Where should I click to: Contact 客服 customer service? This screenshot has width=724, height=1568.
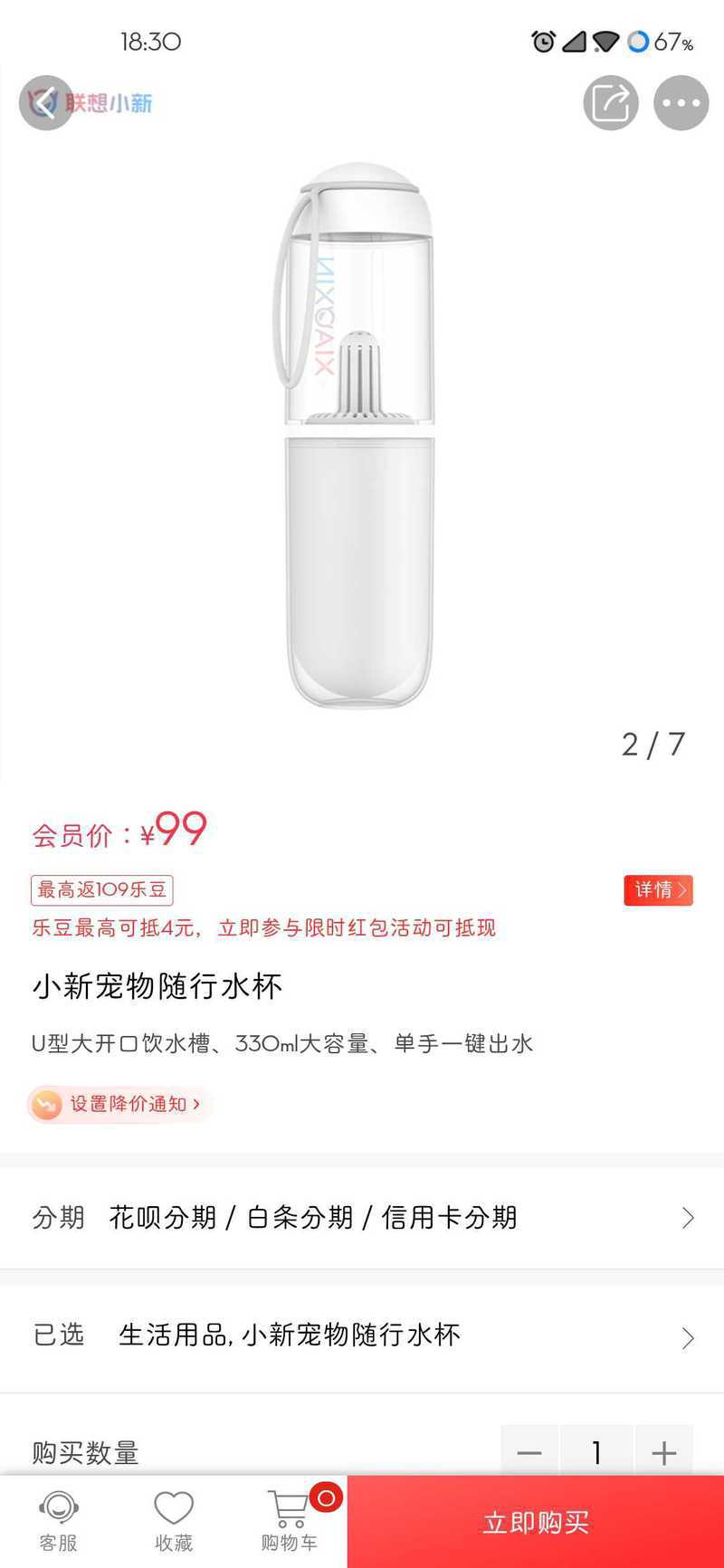coord(58,1522)
